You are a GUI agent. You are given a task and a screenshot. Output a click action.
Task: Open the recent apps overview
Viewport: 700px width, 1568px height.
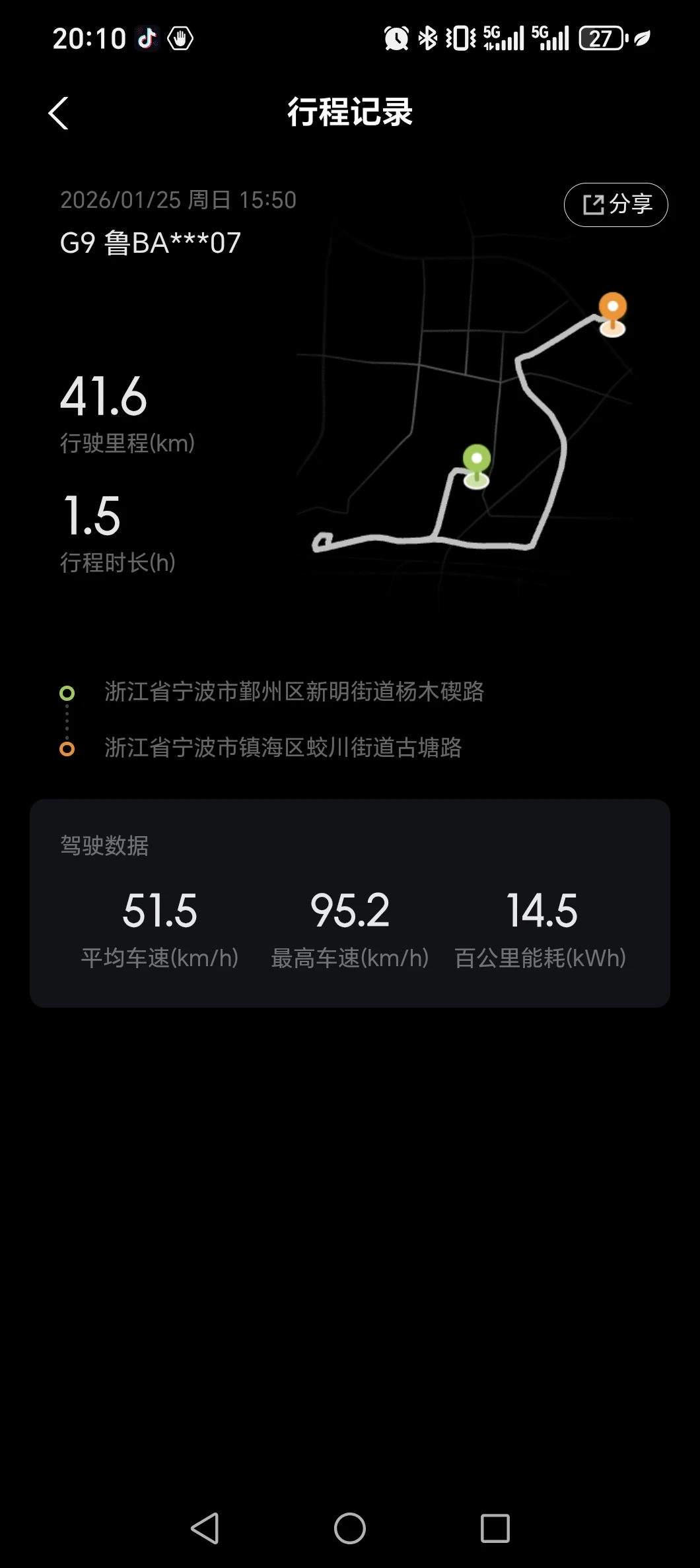[495, 1528]
